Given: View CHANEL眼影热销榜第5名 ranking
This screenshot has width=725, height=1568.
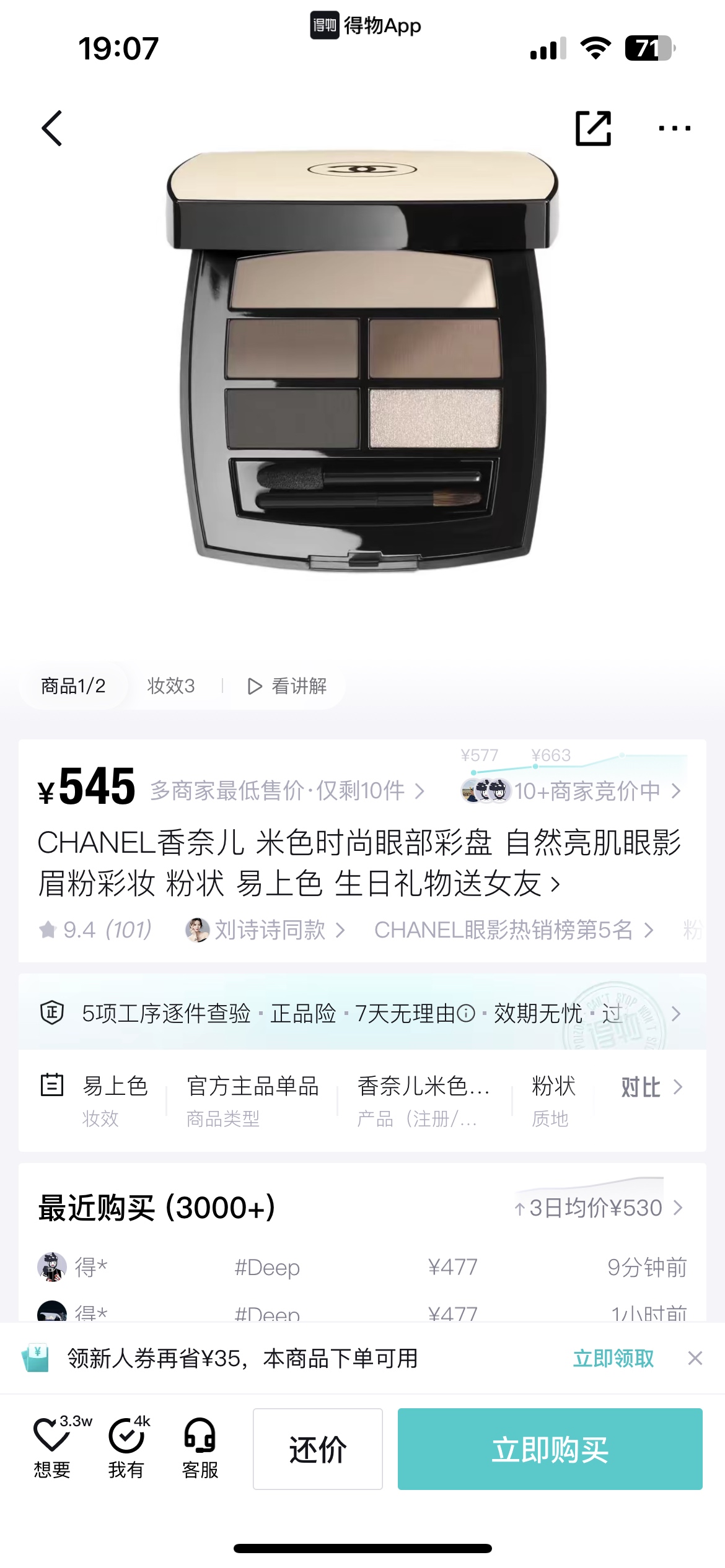Looking at the screenshot, I should [513, 930].
